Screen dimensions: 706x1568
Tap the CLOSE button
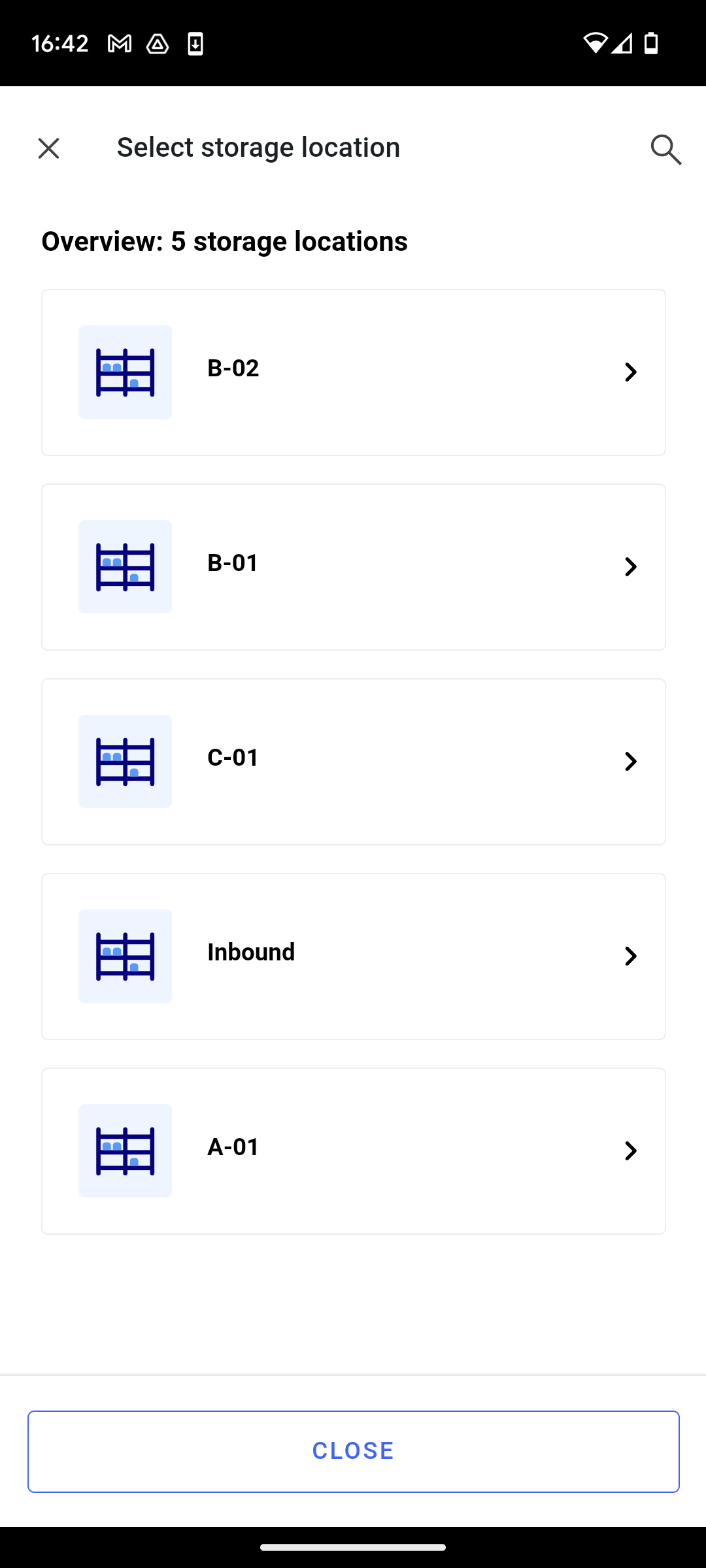click(353, 1451)
